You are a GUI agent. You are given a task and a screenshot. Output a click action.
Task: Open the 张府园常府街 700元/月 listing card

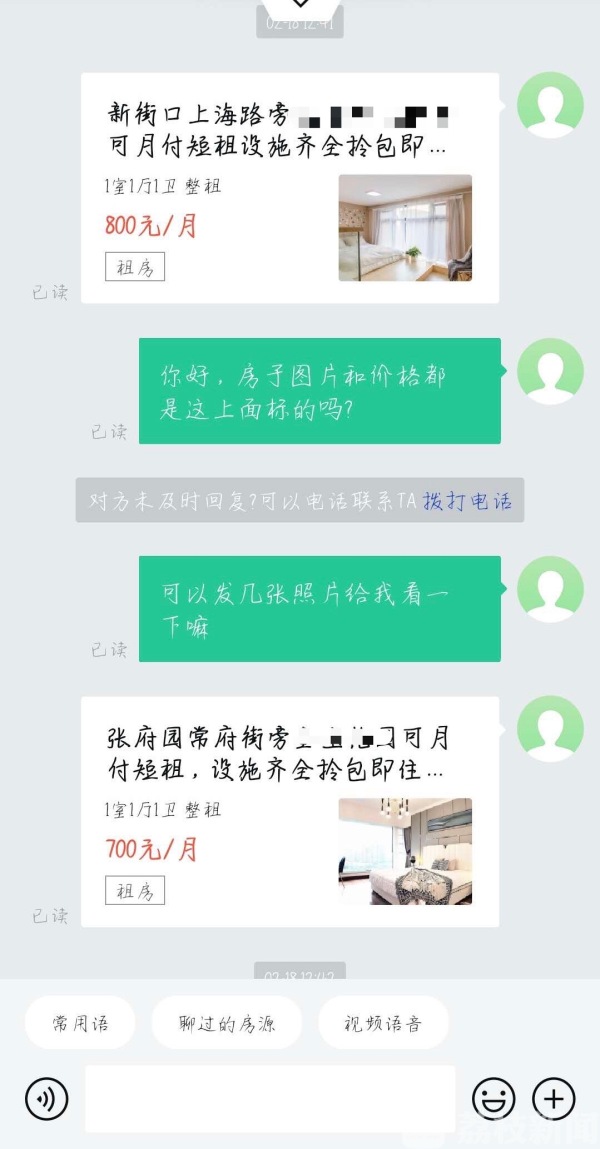289,811
